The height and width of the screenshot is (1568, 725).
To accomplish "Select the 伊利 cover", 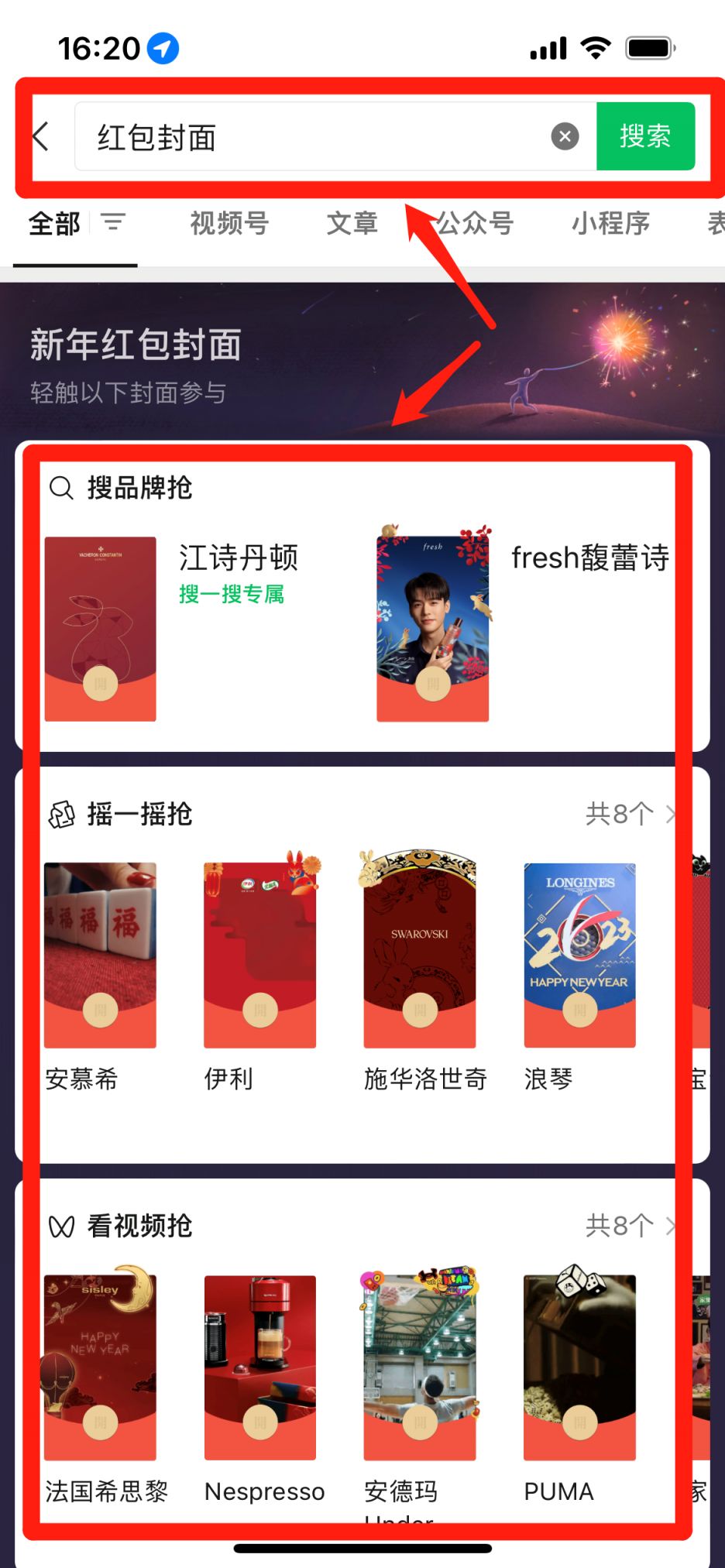I will [x=260, y=955].
